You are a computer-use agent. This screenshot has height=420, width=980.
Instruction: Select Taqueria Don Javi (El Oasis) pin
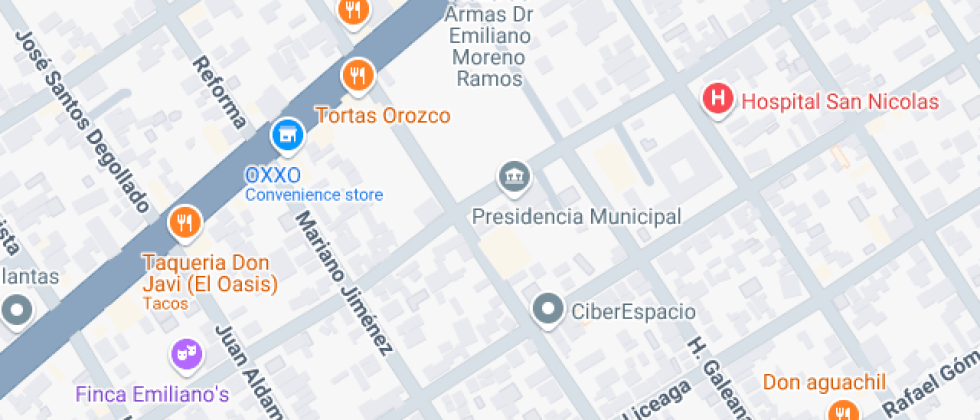(184, 222)
